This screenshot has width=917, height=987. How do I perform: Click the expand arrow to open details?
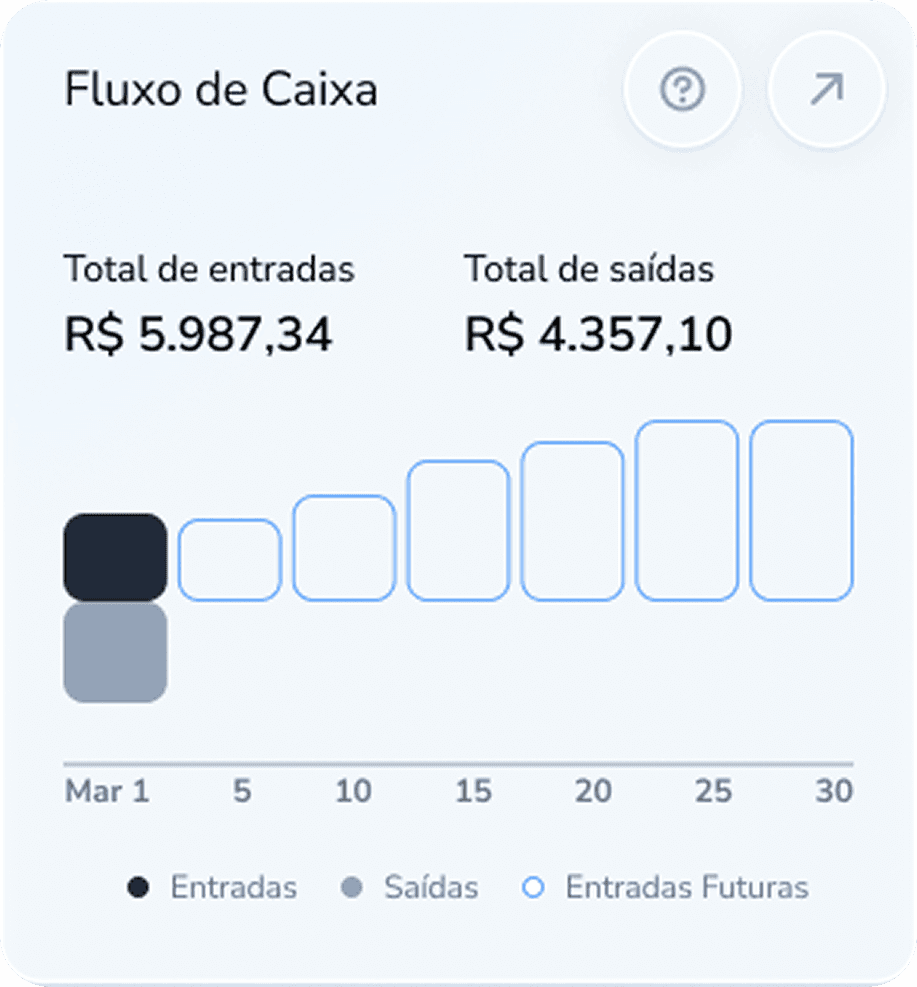(826, 90)
